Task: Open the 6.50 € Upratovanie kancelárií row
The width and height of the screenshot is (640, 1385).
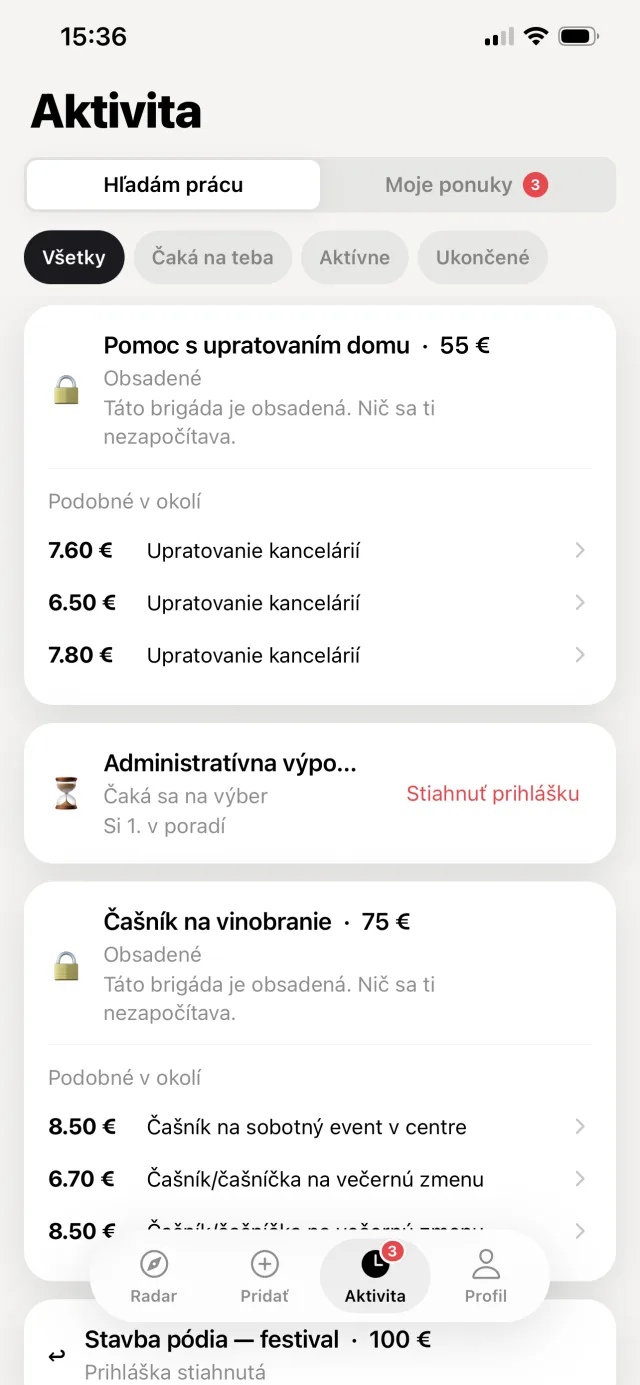Action: (320, 603)
